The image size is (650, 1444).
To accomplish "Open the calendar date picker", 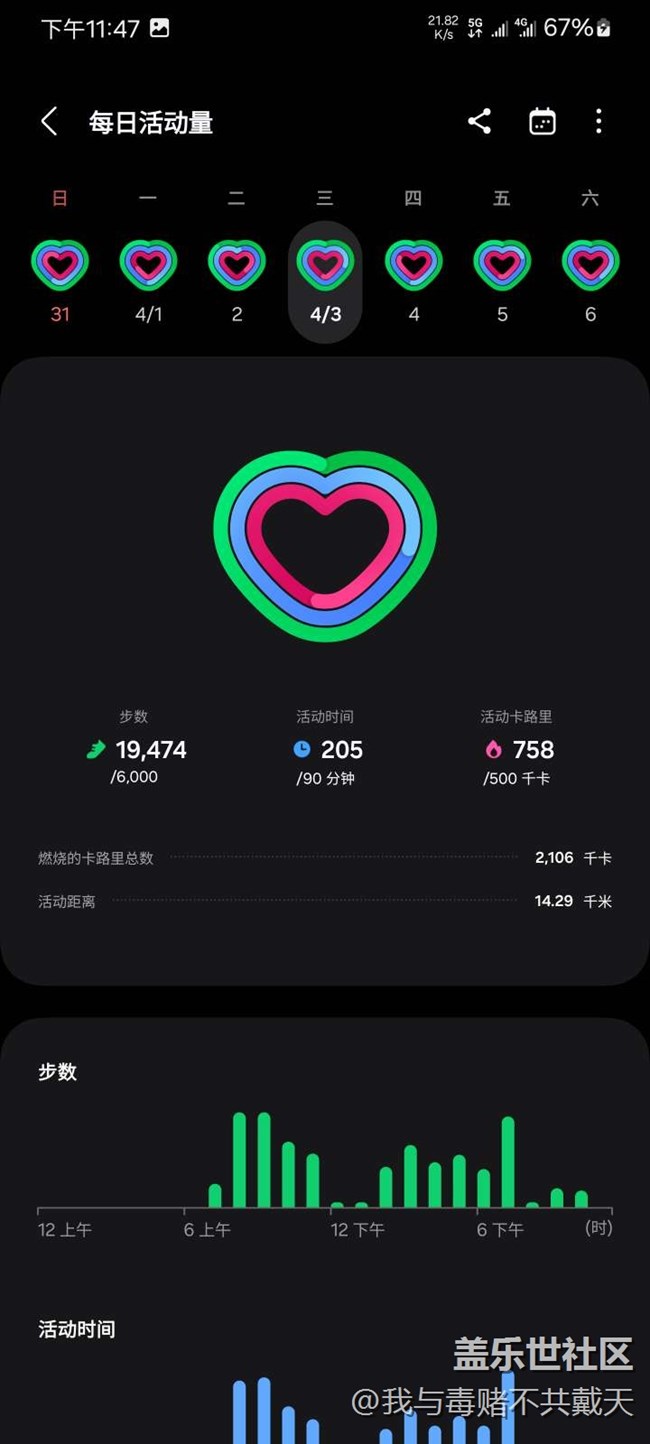I will click(542, 122).
